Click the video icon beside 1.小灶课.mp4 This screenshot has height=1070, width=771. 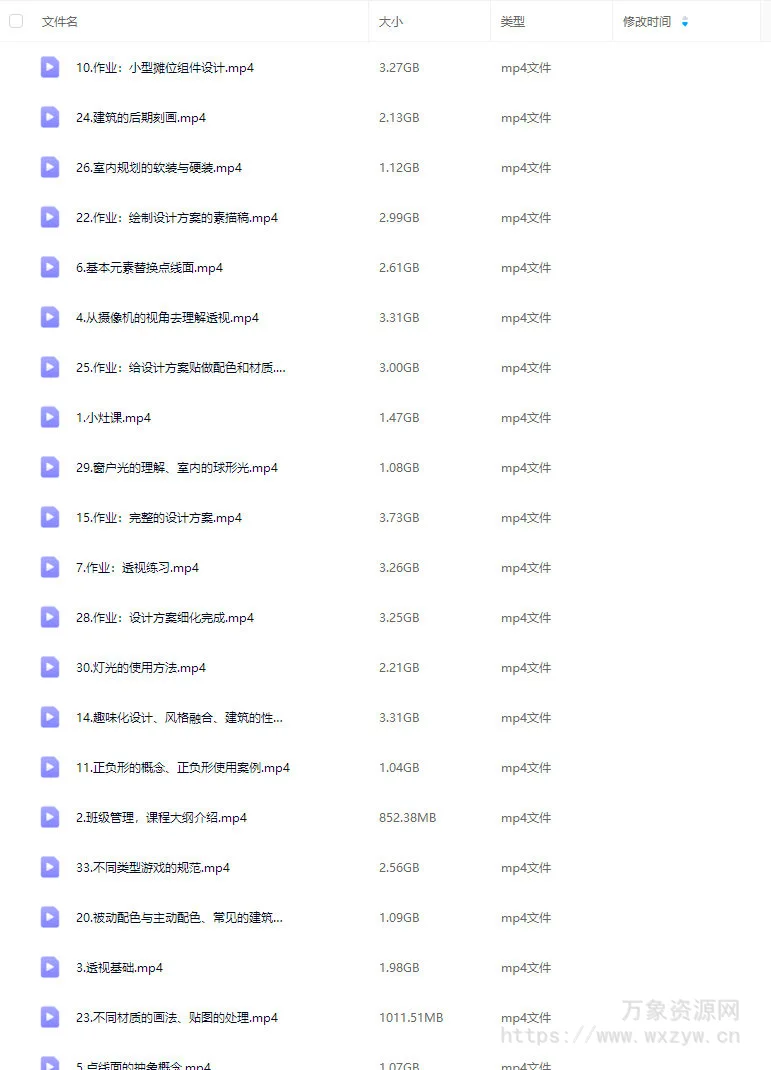pos(50,417)
